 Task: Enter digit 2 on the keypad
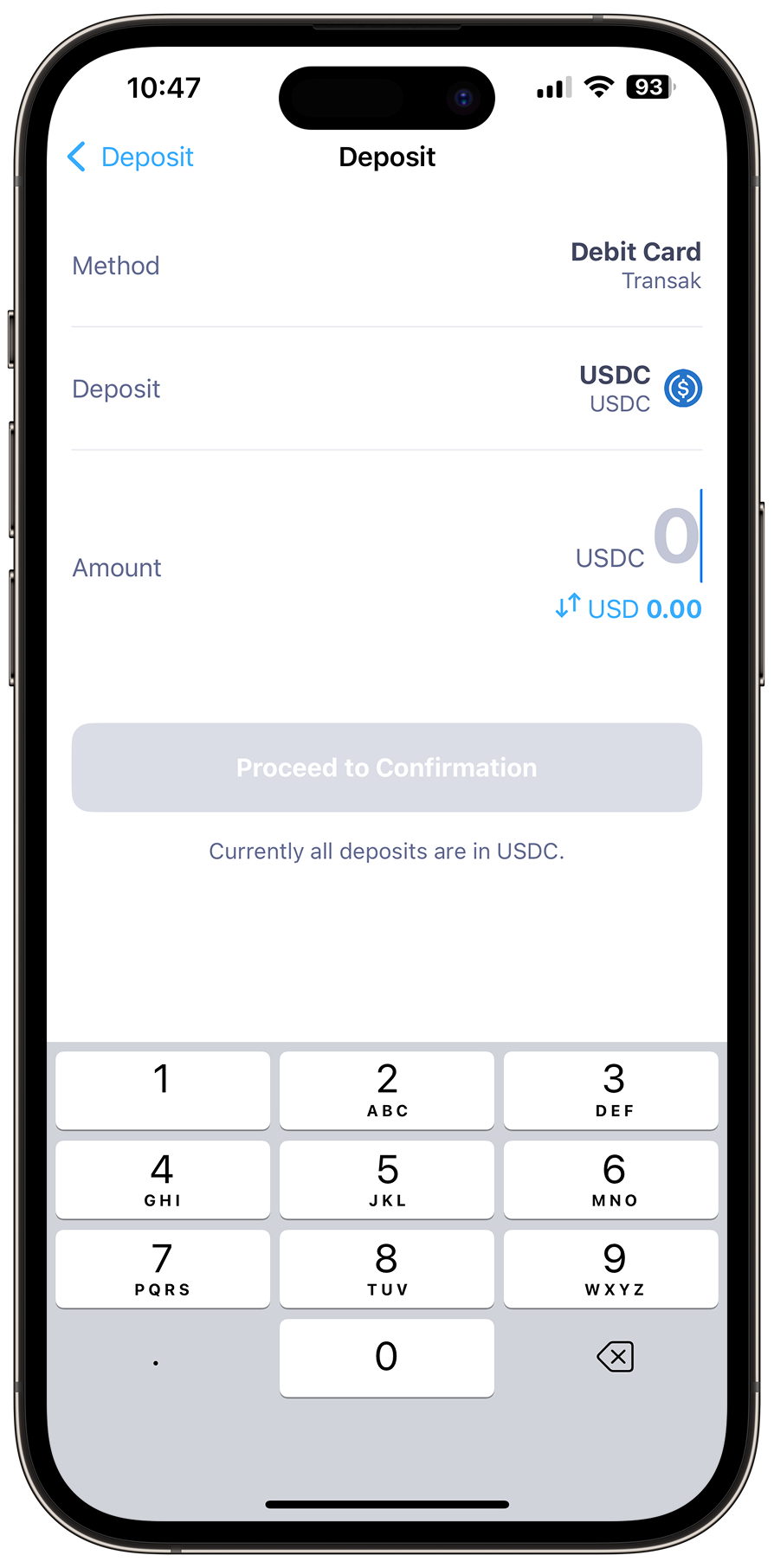click(386, 1089)
